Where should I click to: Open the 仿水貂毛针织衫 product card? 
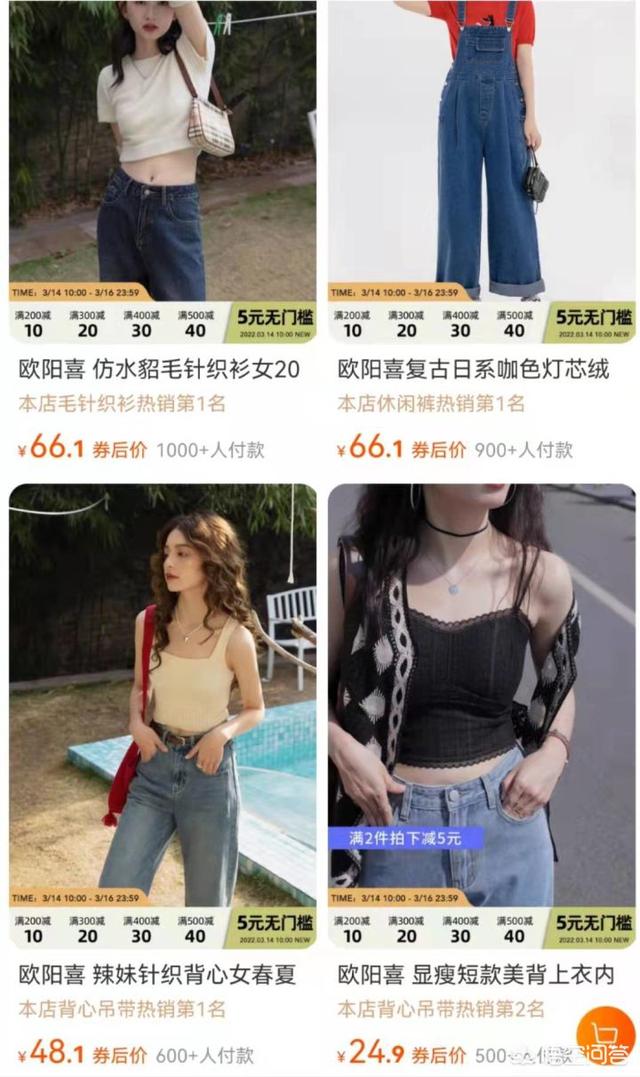[163, 234]
